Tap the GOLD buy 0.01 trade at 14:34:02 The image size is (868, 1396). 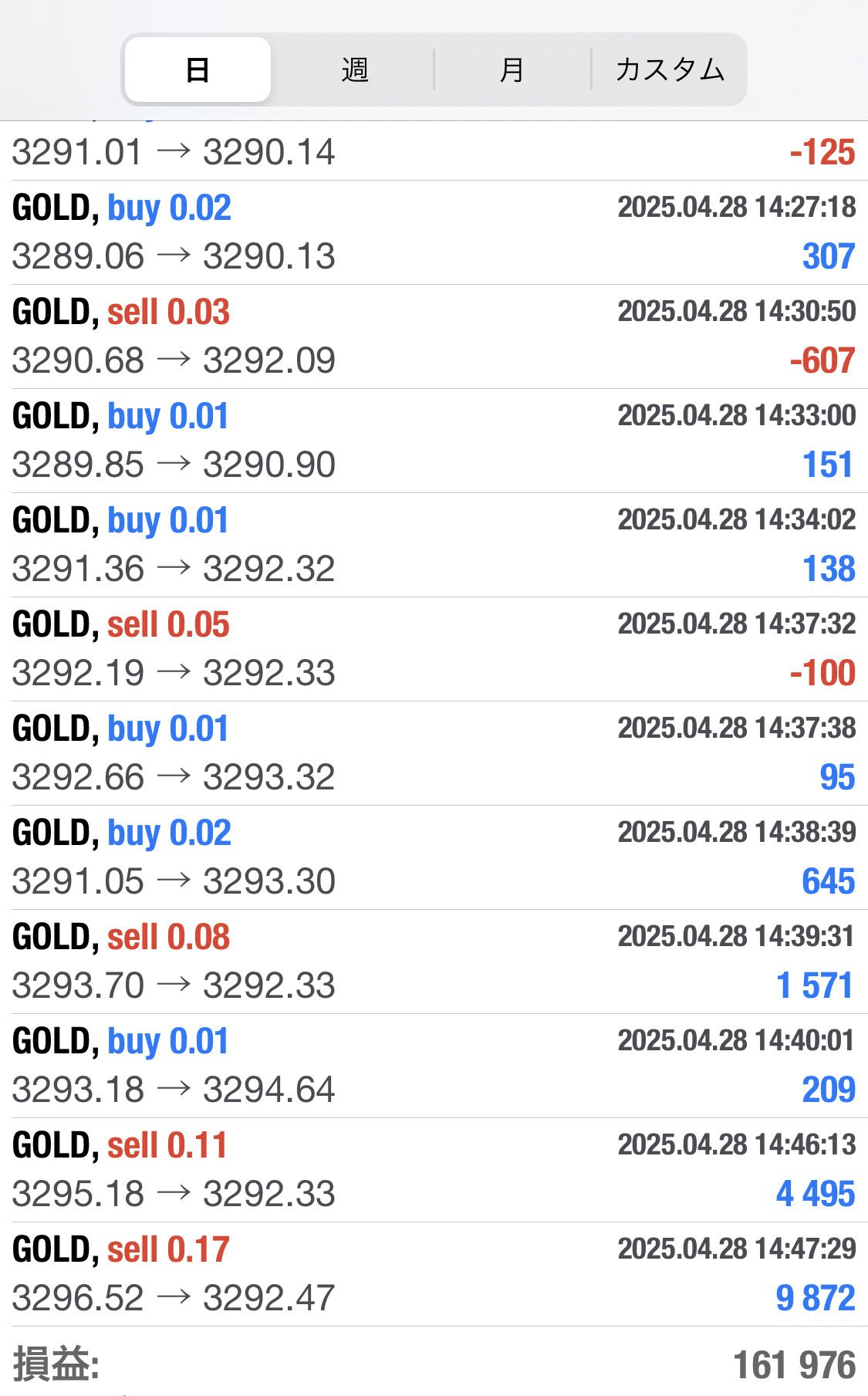tap(434, 545)
